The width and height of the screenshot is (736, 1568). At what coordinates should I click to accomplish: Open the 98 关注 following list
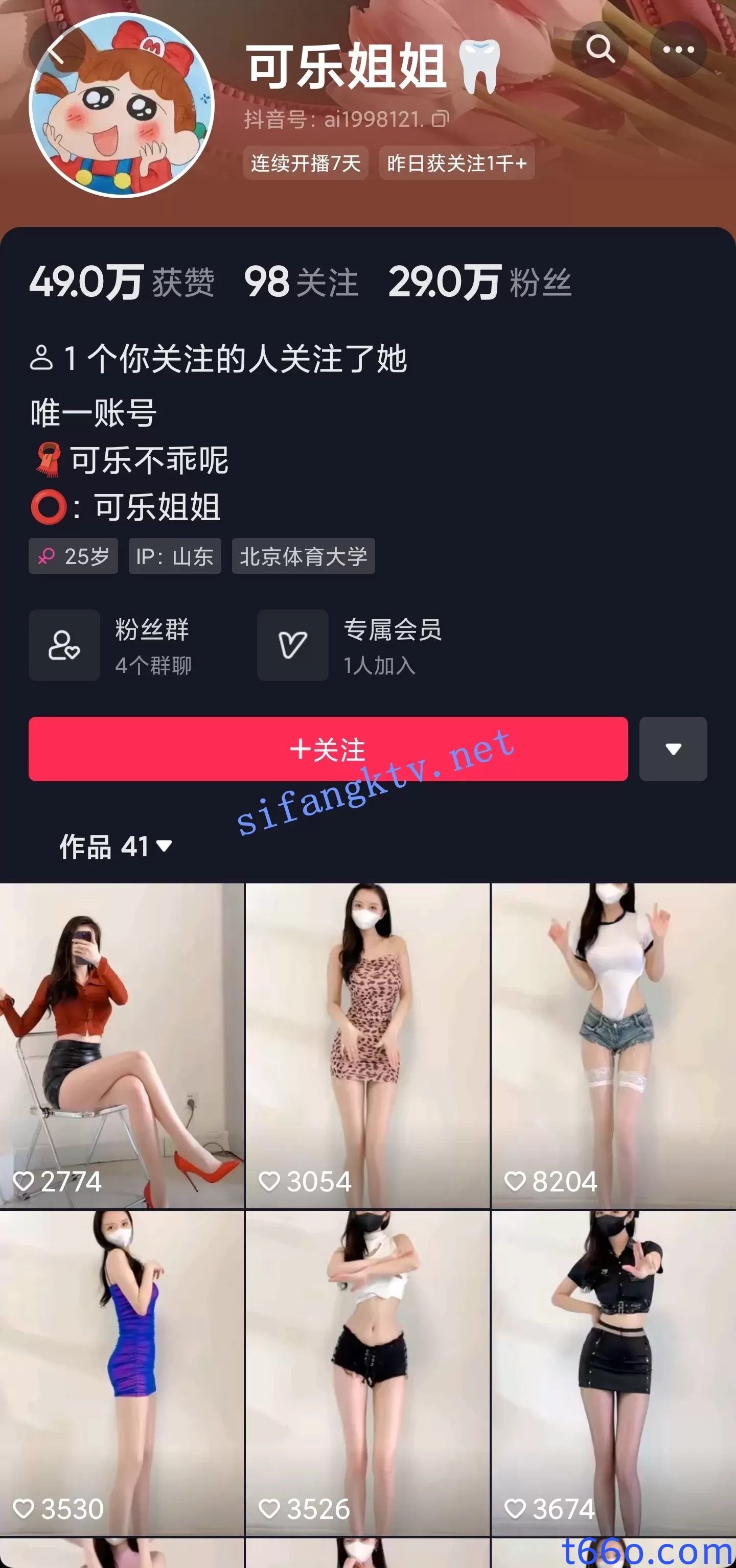point(301,282)
